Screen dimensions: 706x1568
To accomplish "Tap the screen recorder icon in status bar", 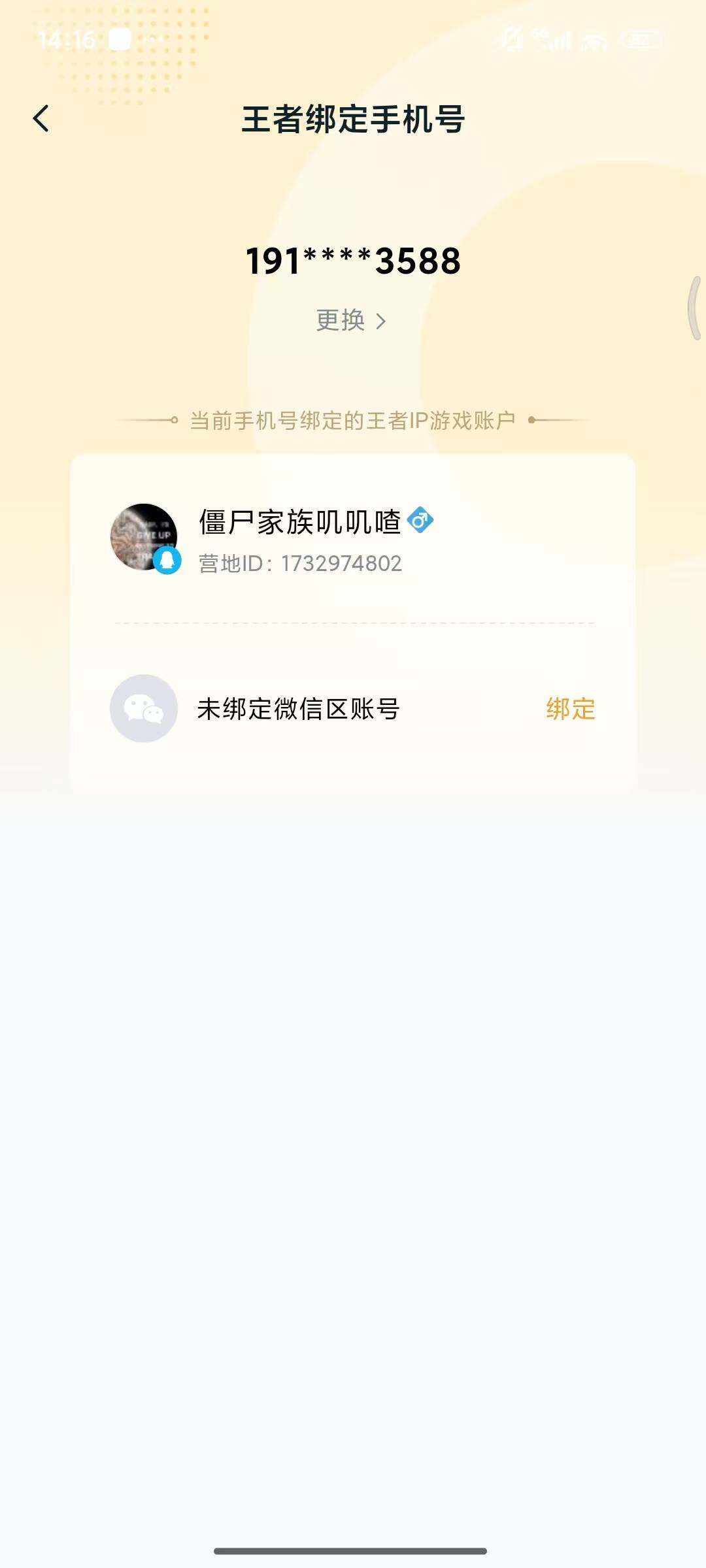I will [x=509, y=39].
